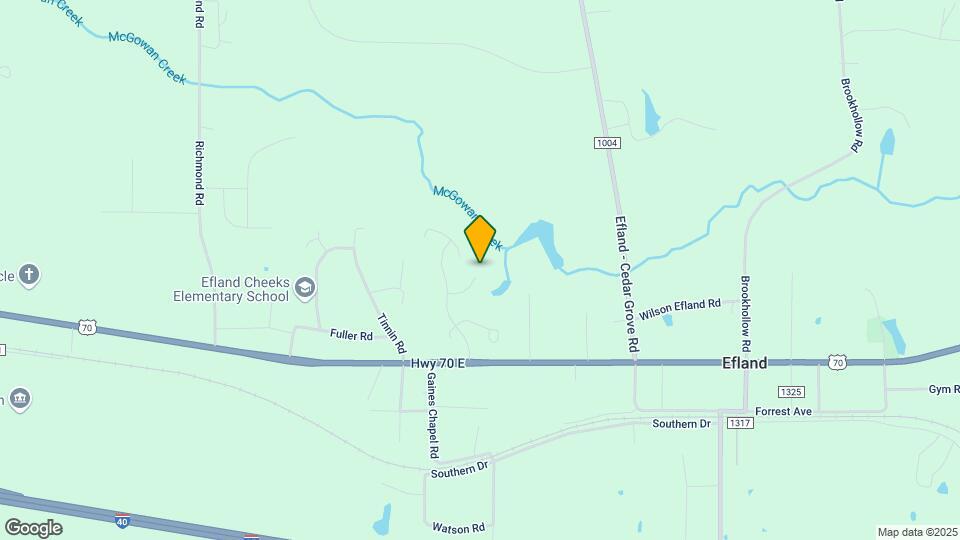Select the church pin at left edge
960x540 pixels.
(29, 275)
